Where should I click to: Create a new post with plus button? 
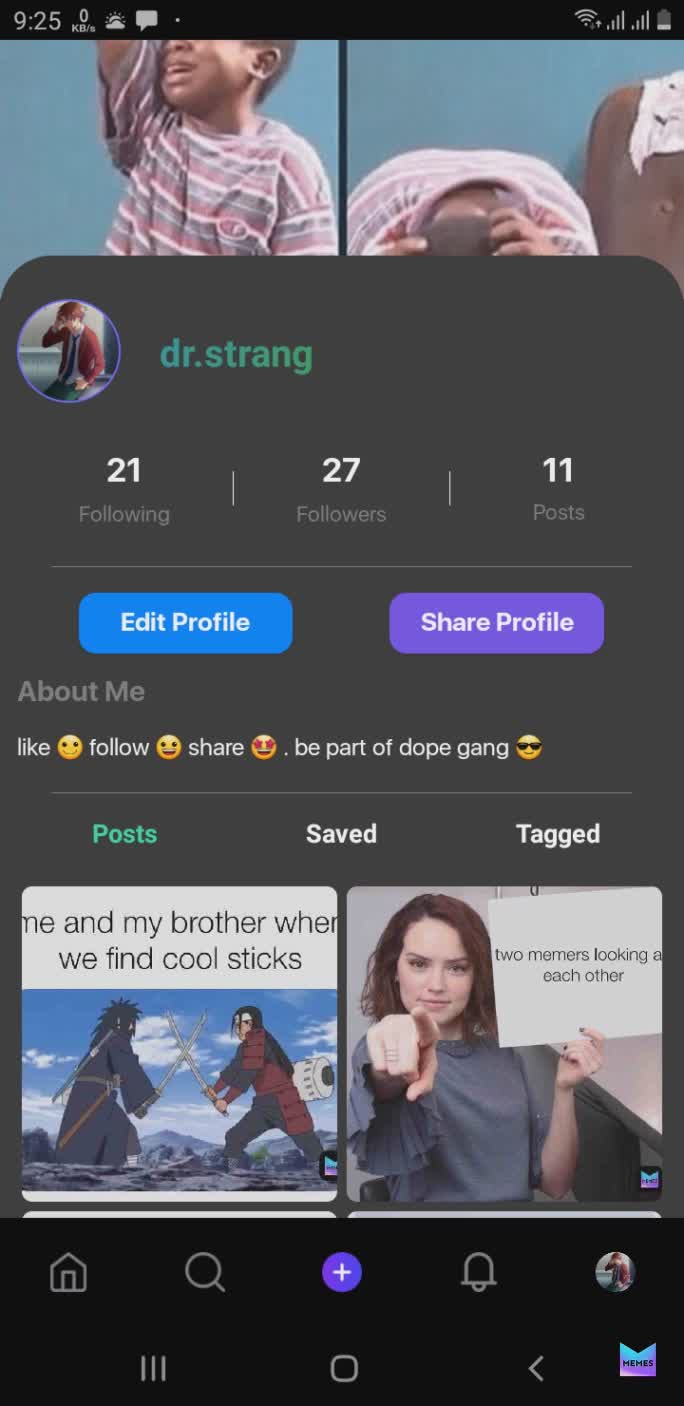point(341,1272)
